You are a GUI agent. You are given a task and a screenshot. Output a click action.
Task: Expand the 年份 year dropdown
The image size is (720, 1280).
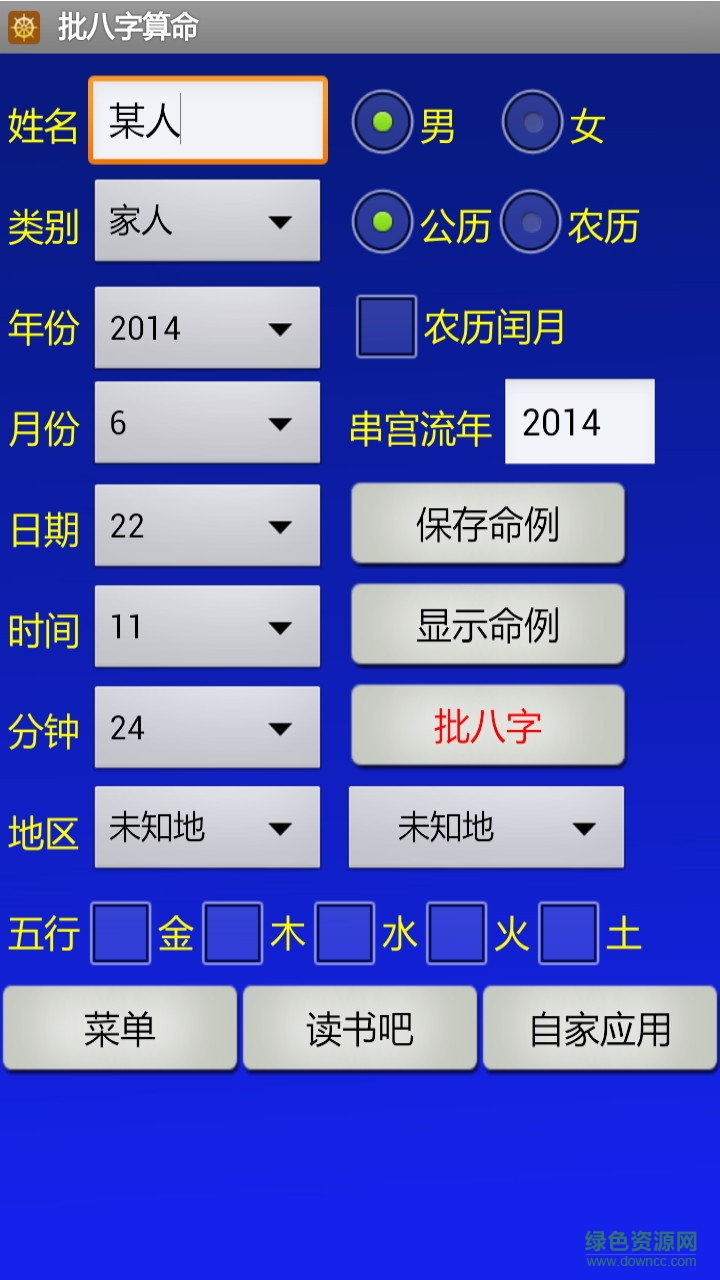[207, 328]
